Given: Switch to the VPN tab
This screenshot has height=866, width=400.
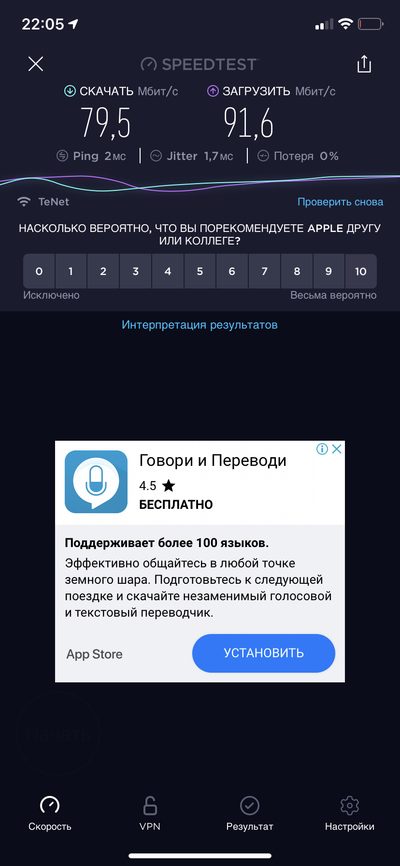Looking at the screenshot, I should pyautogui.click(x=150, y=814).
